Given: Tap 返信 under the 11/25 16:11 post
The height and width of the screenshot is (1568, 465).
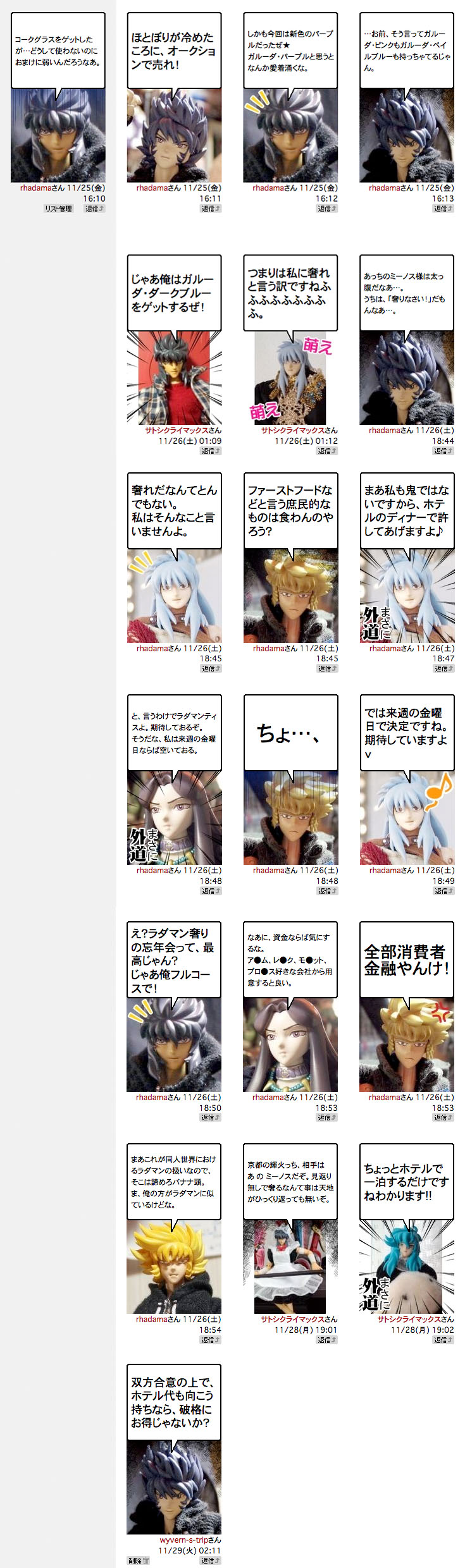Looking at the screenshot, I should [x=211, y=209].
